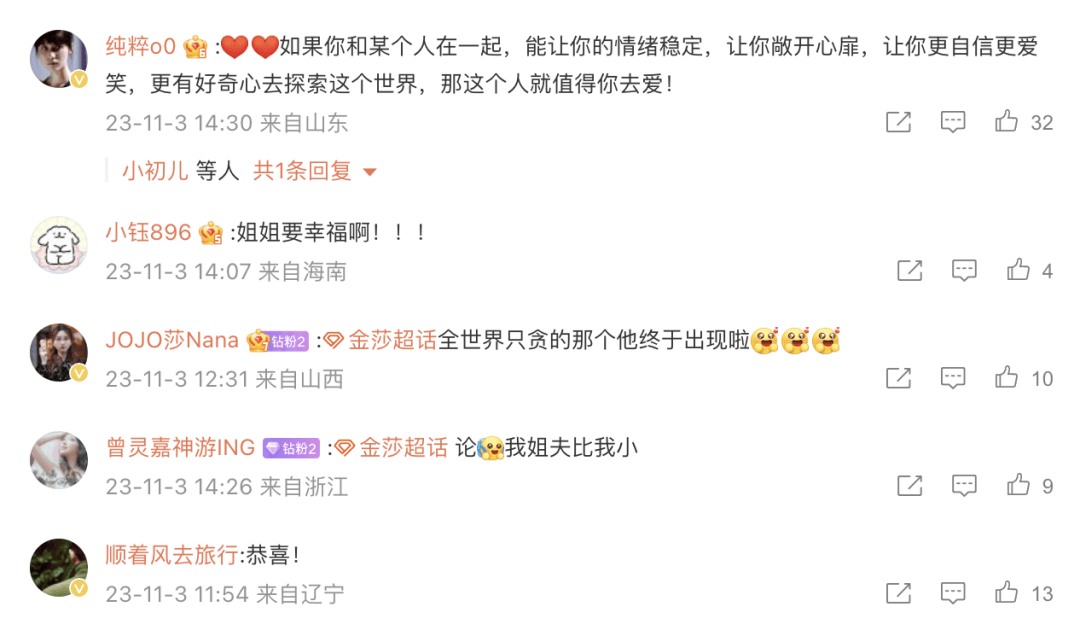Share the comment by 纯粹o0
Screen dimensions: 1080x630
coord(898,122)
